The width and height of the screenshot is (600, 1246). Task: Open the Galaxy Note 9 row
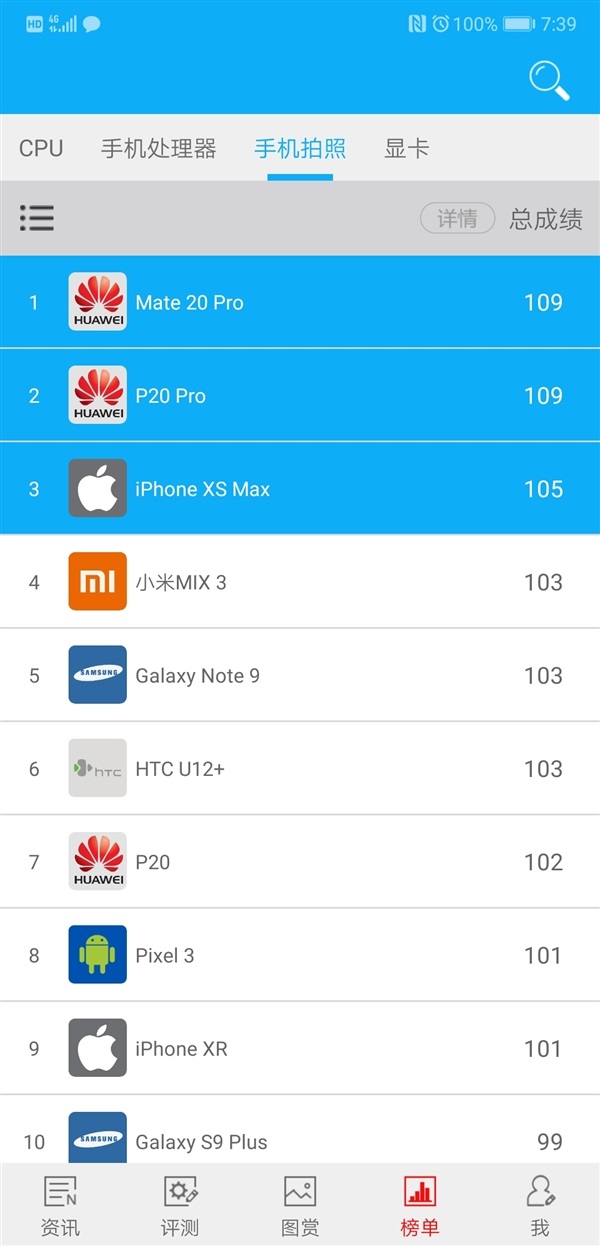tap(300, 675)
